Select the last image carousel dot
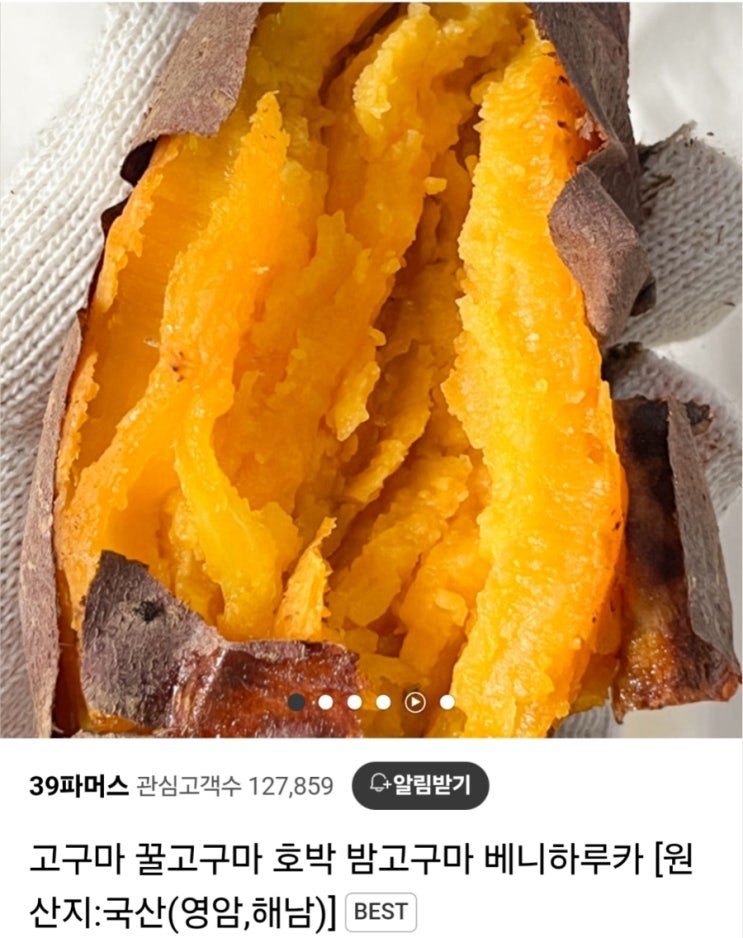The image size is (743, 938). (x=447, y=702)
